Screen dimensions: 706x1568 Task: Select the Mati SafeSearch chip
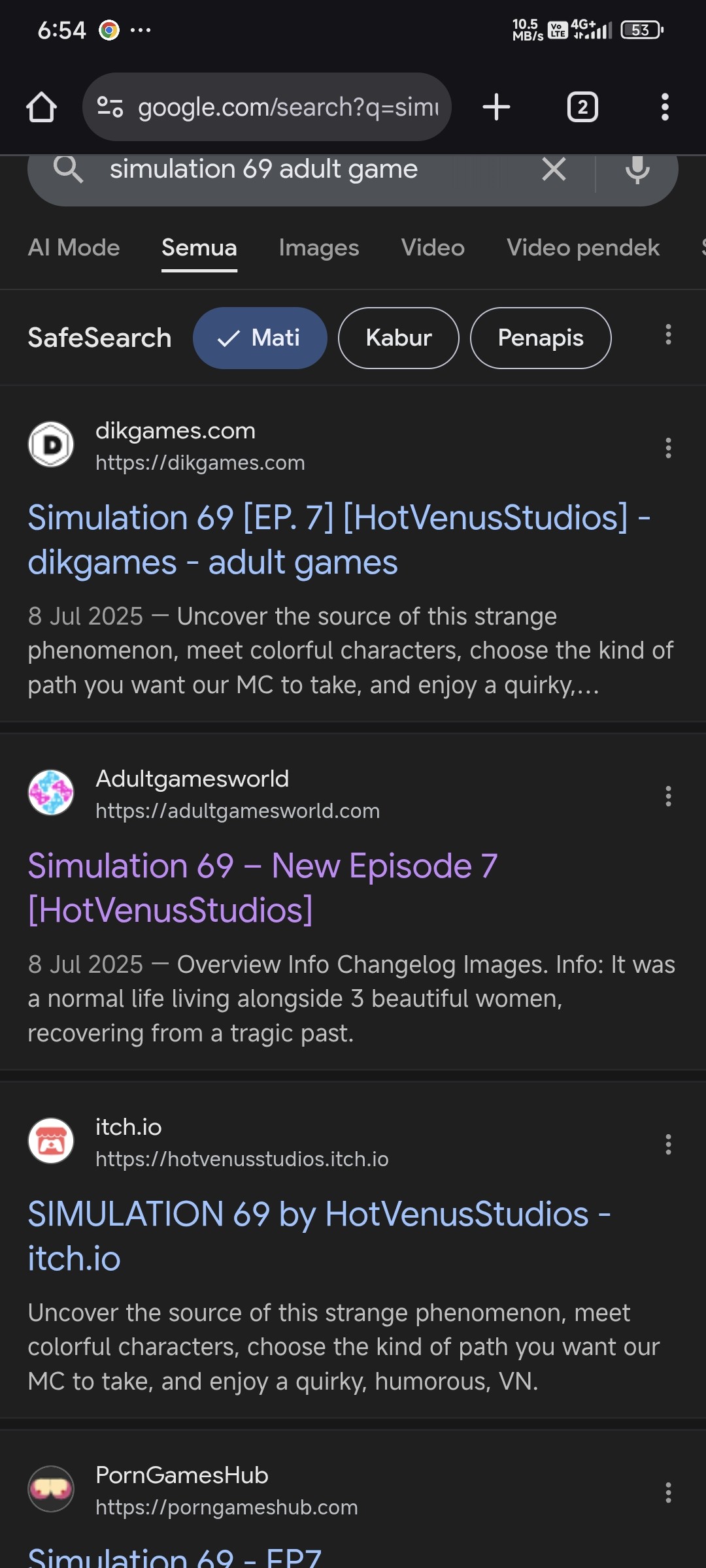tap(260, 338)
